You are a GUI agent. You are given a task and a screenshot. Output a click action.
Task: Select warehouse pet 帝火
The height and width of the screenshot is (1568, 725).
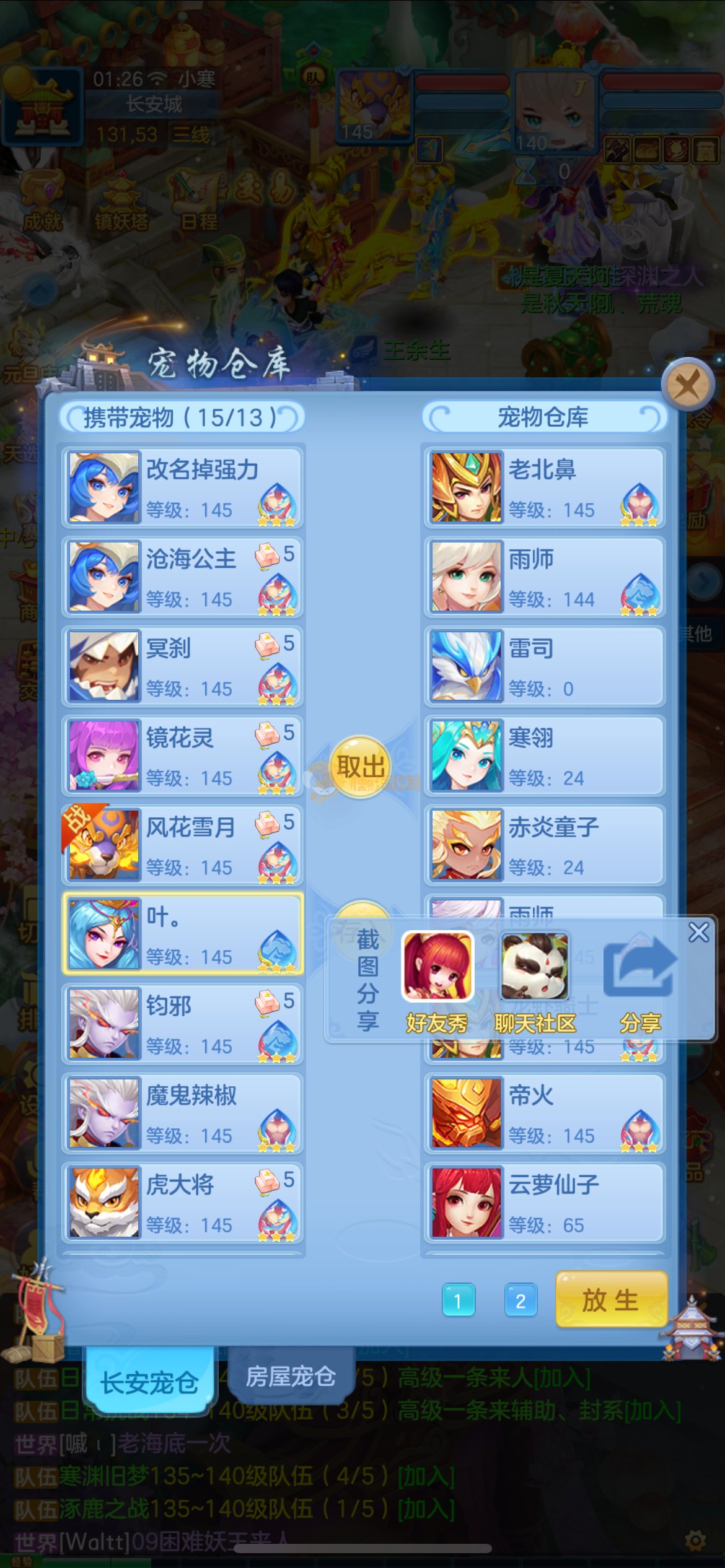click(x=544, y=1113)
